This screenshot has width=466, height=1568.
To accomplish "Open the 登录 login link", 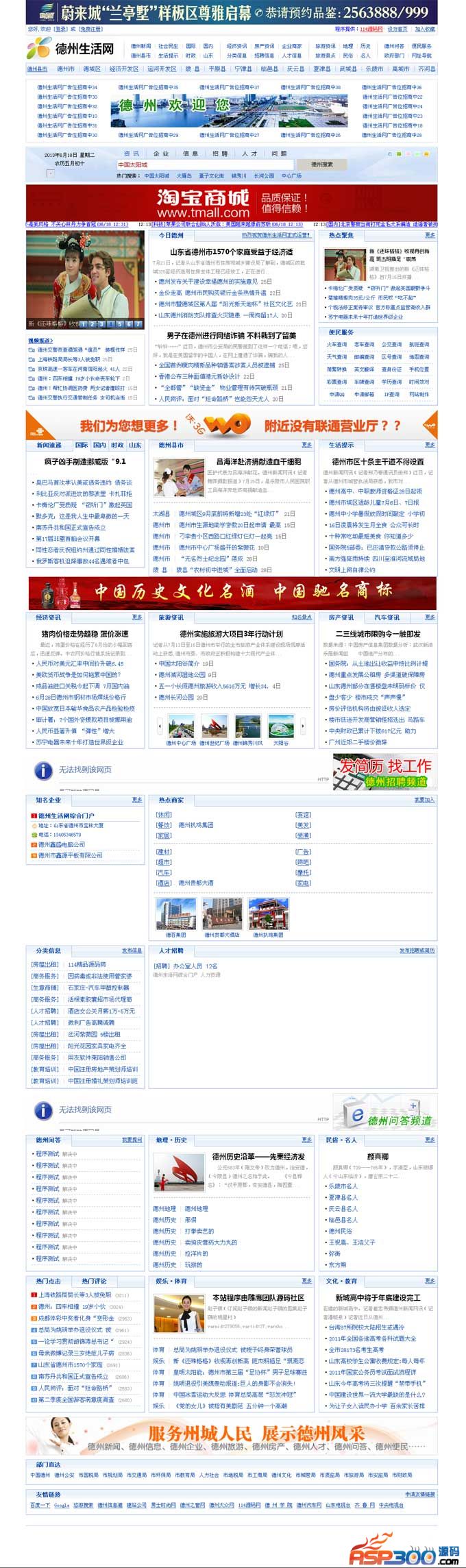I will (x=60, y=29).
